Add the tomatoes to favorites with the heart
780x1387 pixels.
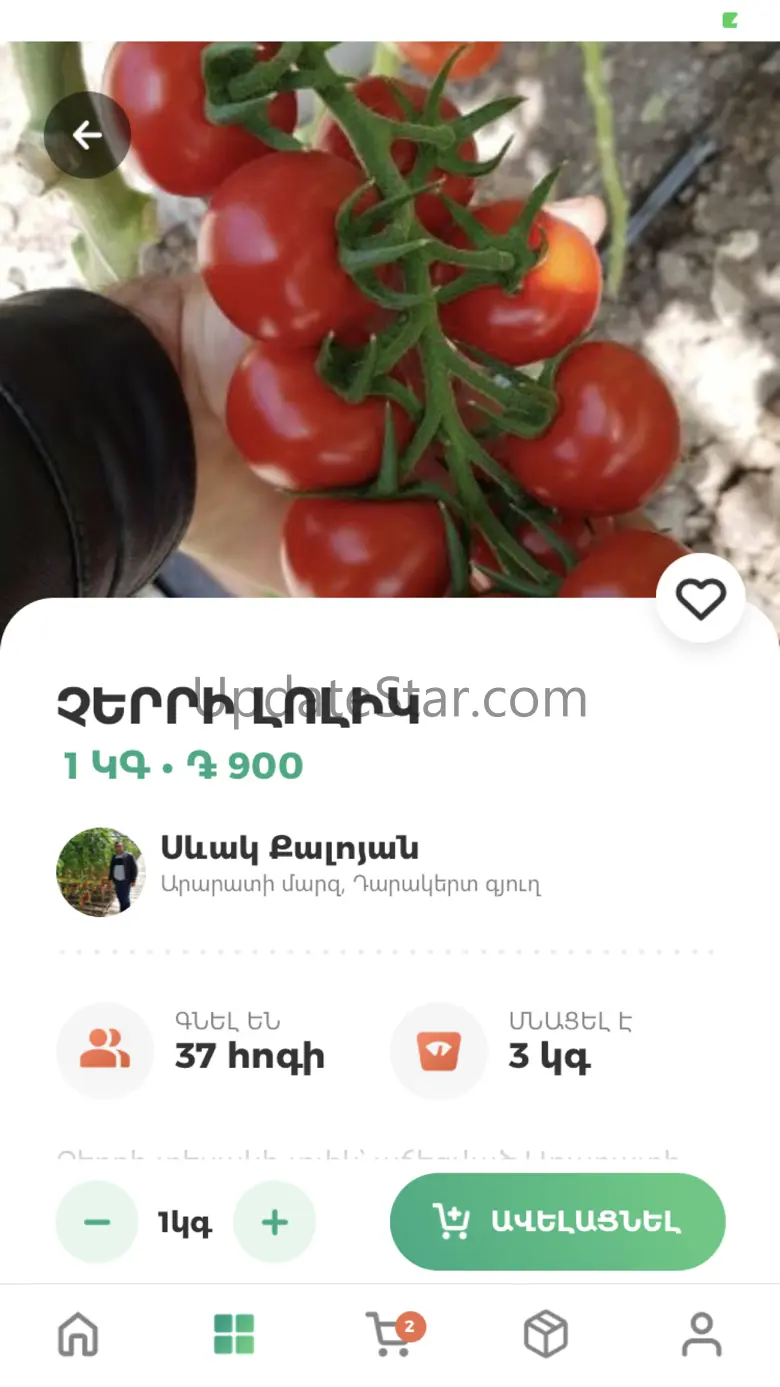pyautogui.click(x=700, y=598)
